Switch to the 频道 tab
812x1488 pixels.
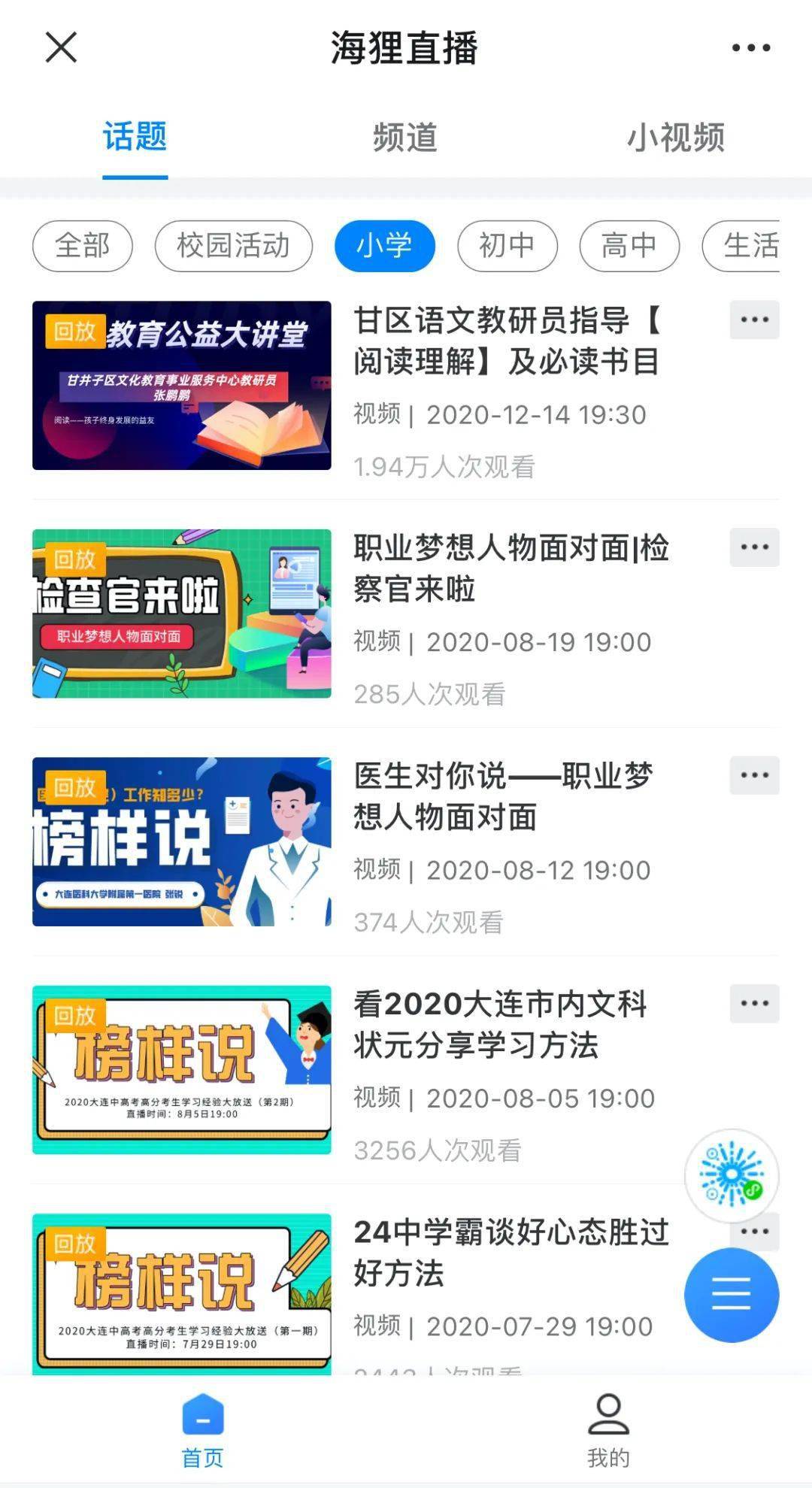(406, 138)
